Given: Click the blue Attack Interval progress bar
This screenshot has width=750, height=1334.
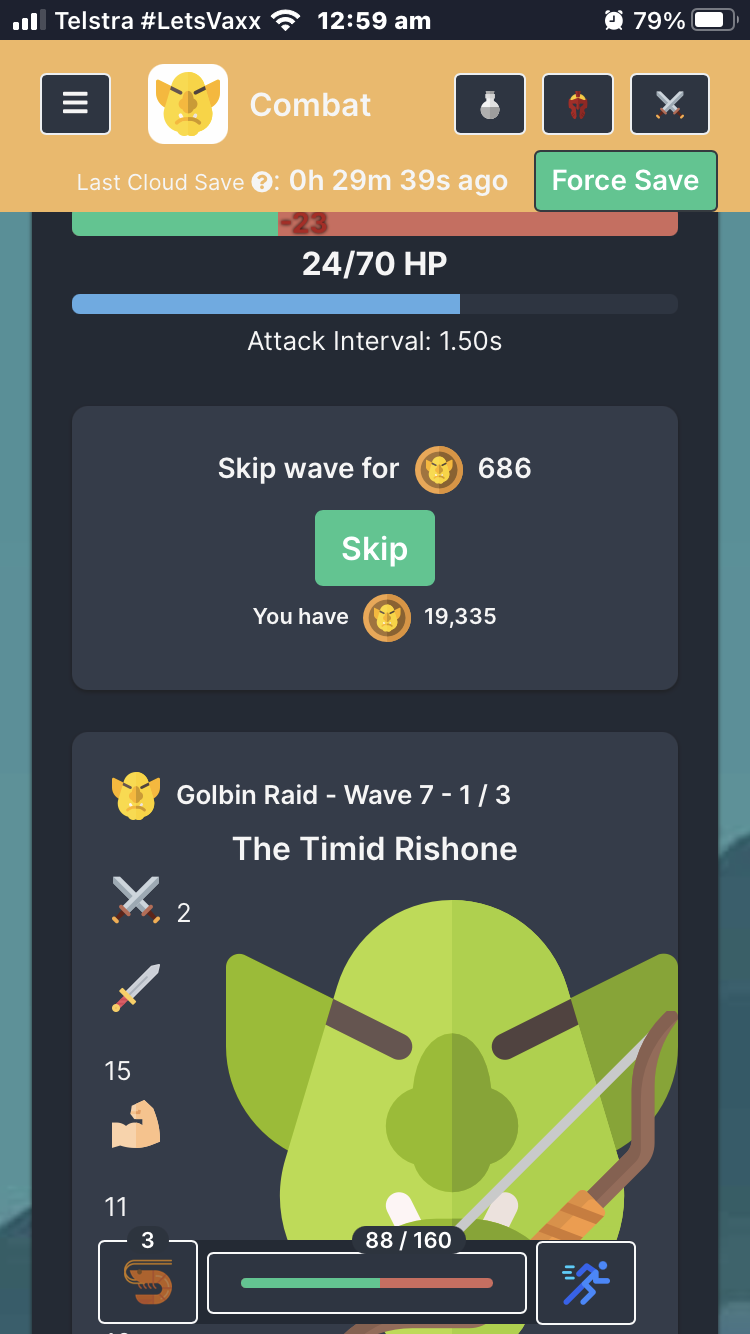Looking at the screenshot, I should (x=374, y=302).
